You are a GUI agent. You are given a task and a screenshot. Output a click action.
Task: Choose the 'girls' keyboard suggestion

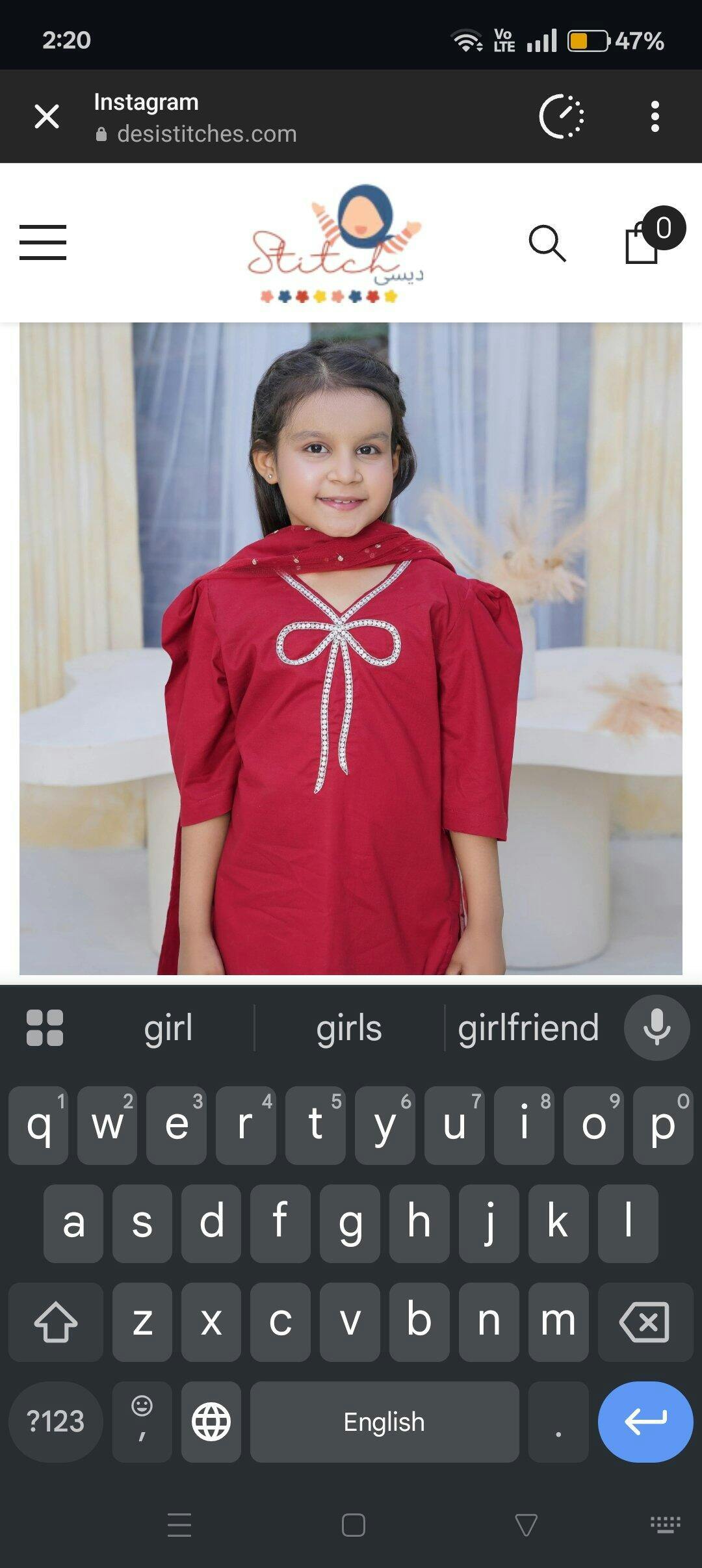click(x=349, y=1028)
